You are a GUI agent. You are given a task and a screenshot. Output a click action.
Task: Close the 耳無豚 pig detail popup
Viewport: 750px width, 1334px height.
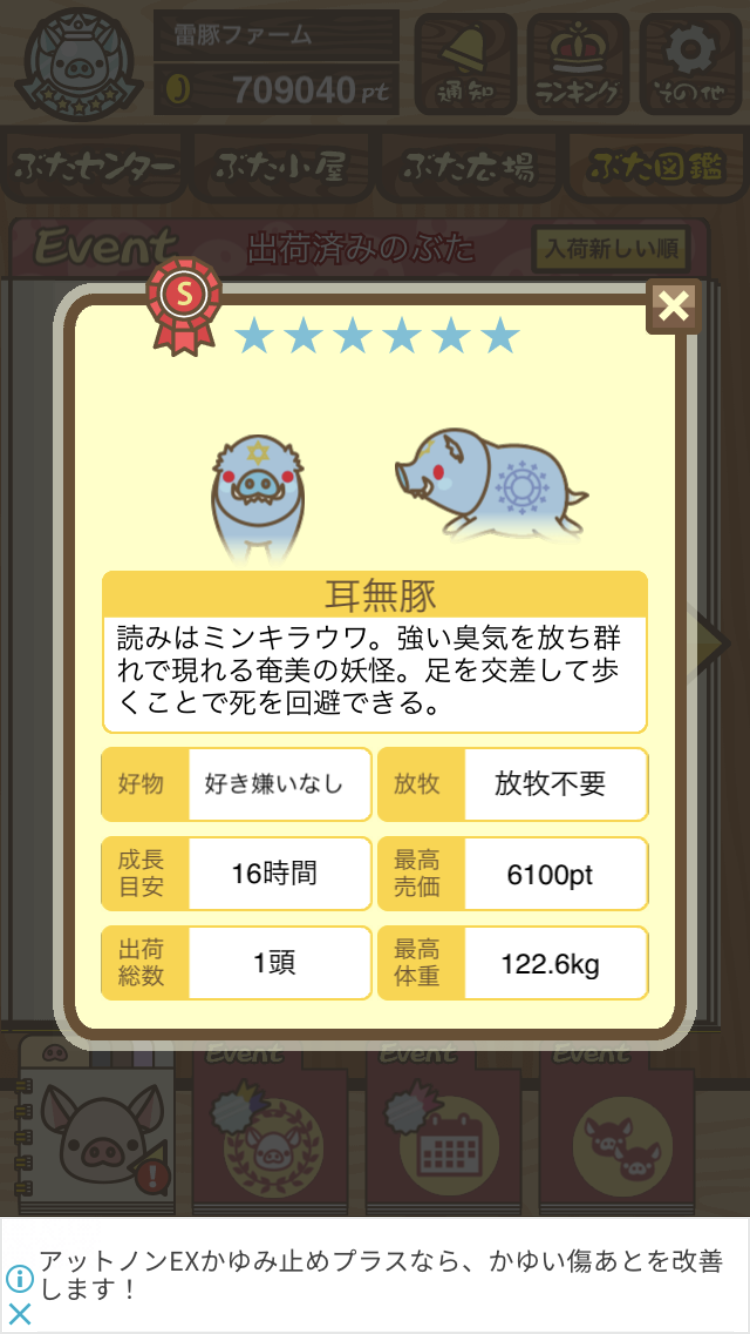click(673, 307)
